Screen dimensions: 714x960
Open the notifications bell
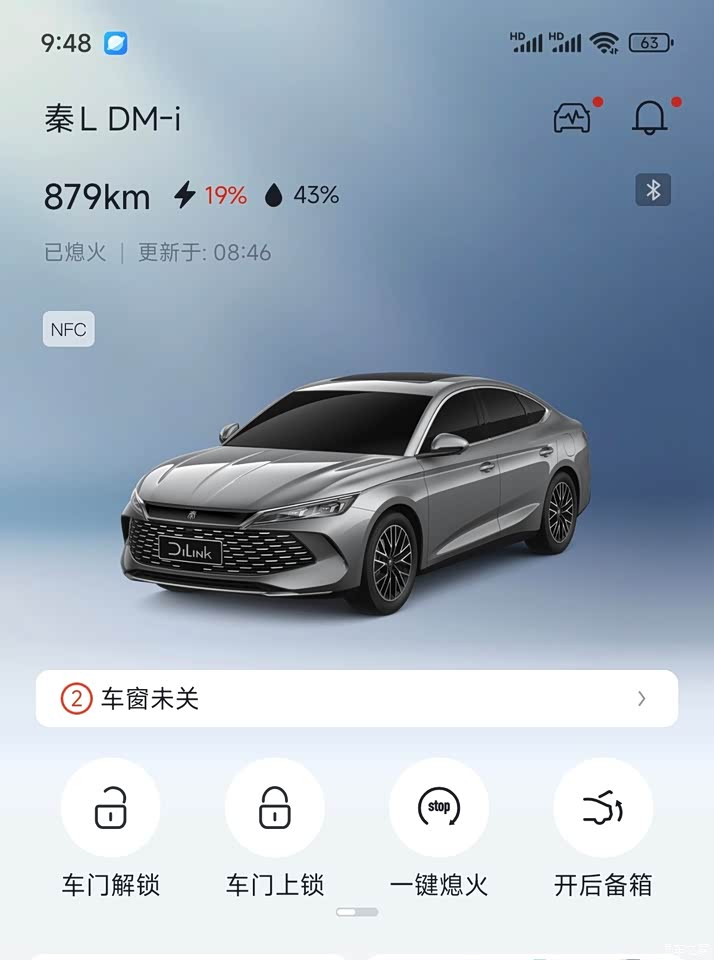pyautogui.click(x=650, y=118)
